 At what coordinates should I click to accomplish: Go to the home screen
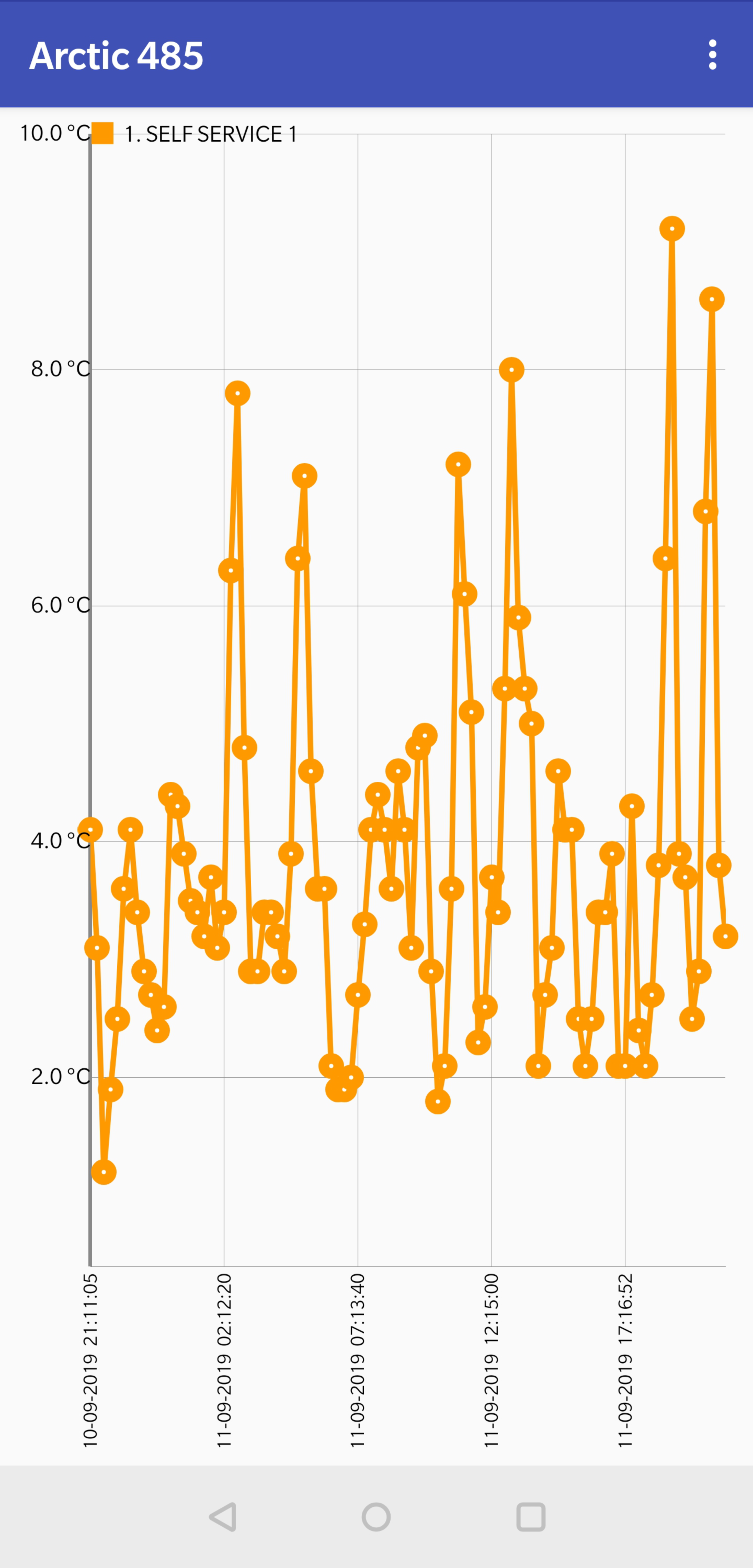click(x=376, y=1516)
